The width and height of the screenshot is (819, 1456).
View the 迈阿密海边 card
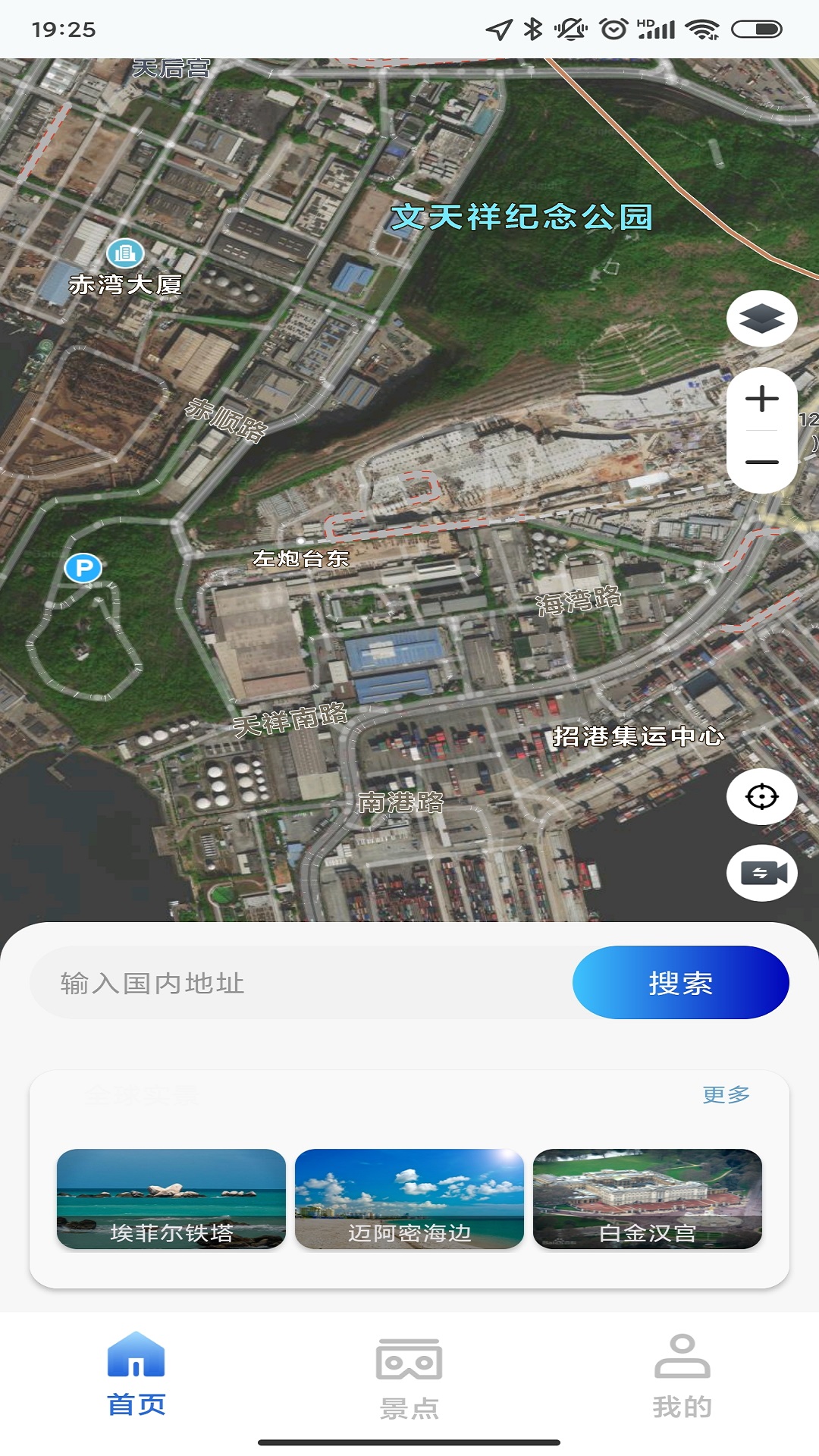409,1198
